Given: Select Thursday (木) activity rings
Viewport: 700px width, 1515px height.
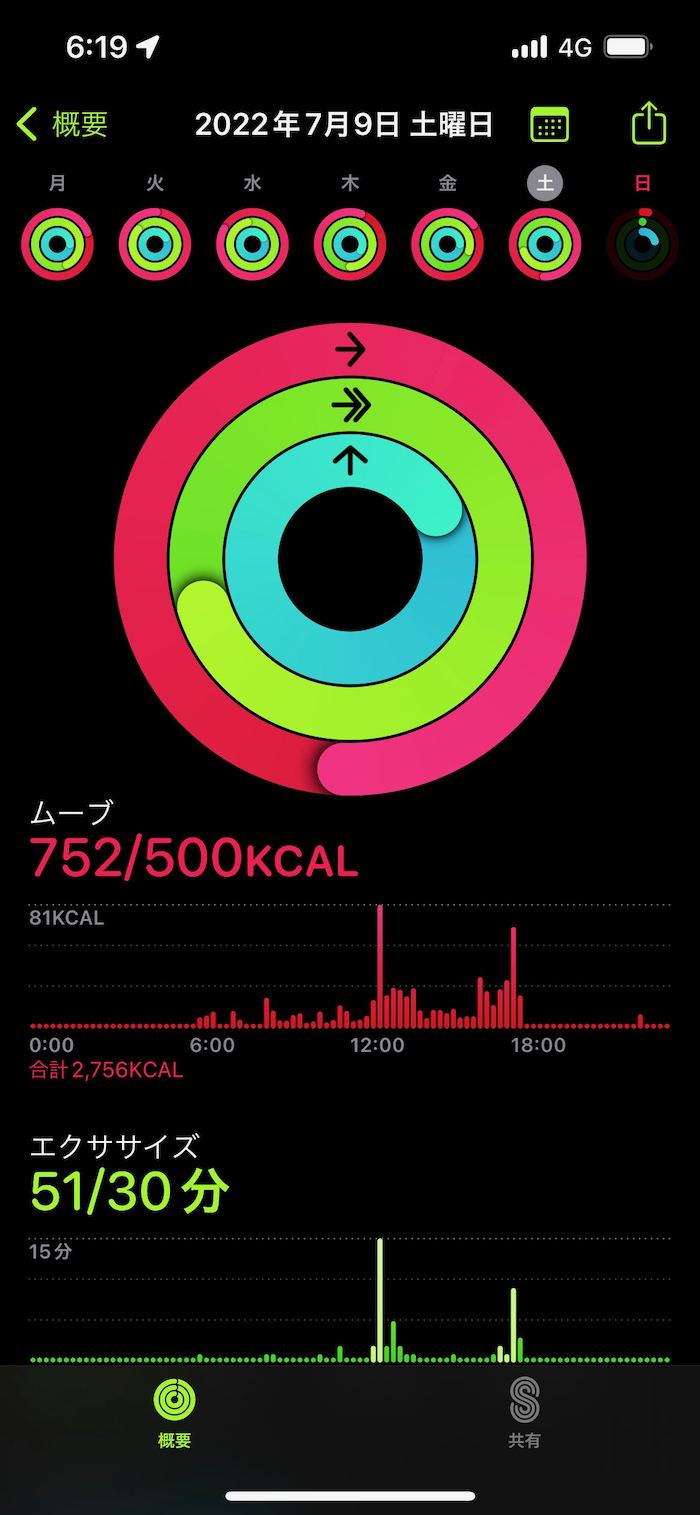Looking at the screenshot, I should 350,243.
